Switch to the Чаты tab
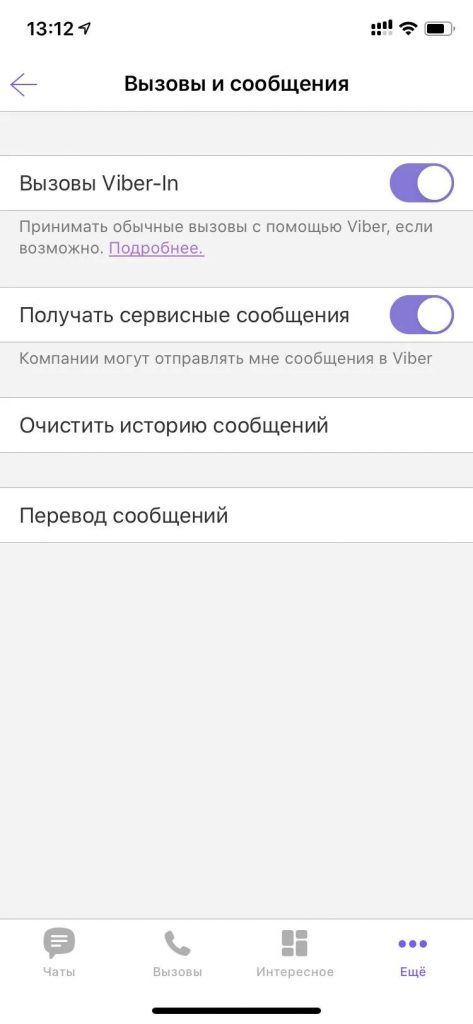 click(x=59, y=953)
